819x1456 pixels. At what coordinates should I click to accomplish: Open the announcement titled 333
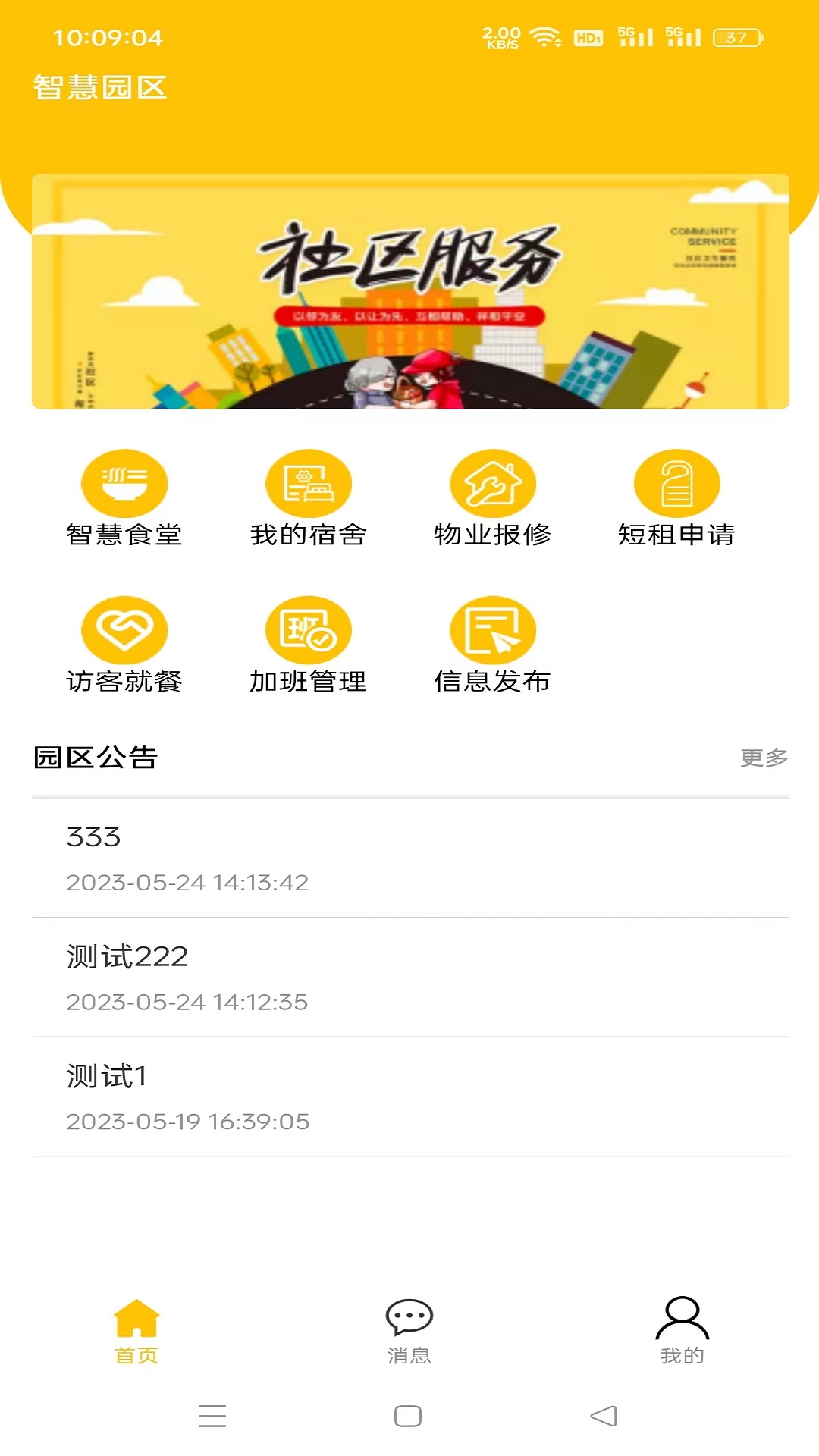point(409,858)
